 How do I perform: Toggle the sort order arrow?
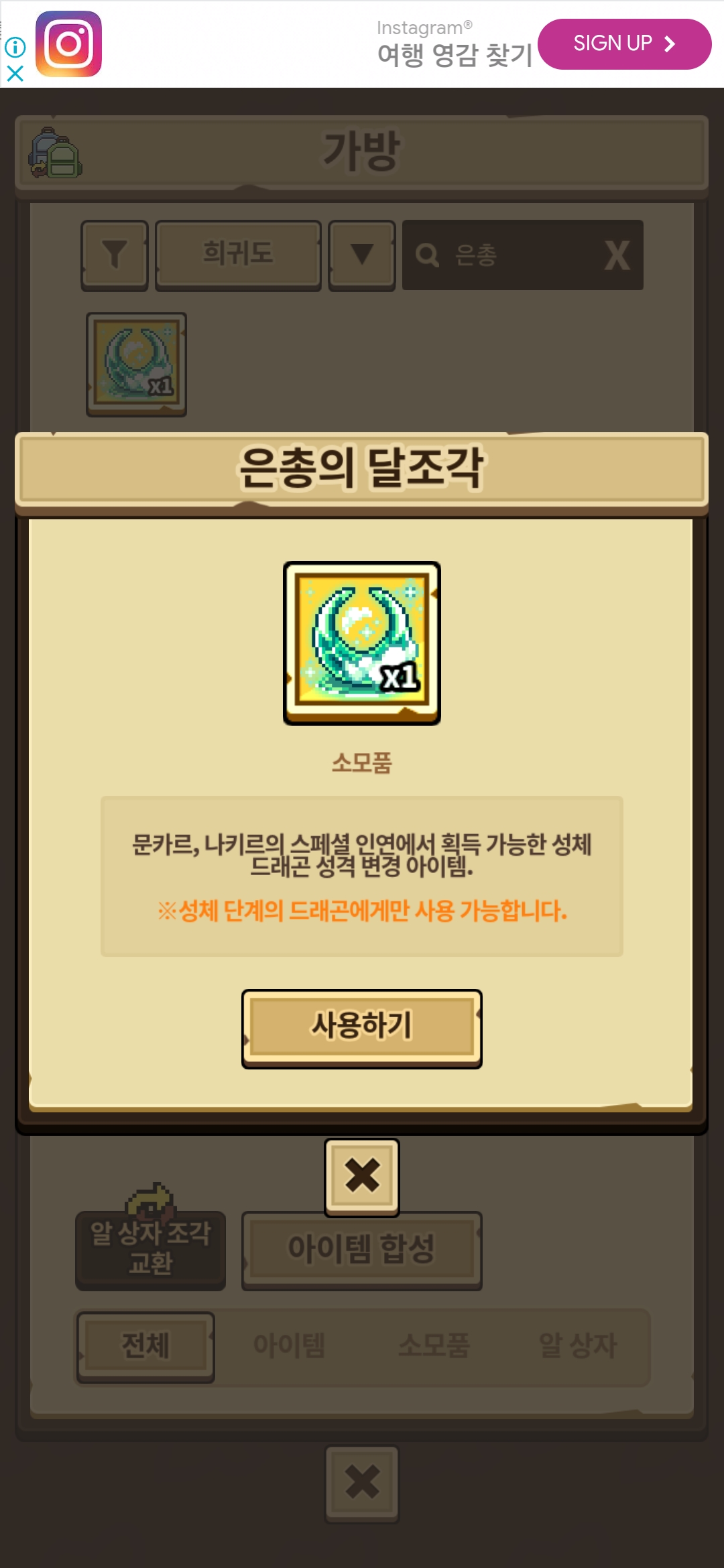click(x=362, y=255)
